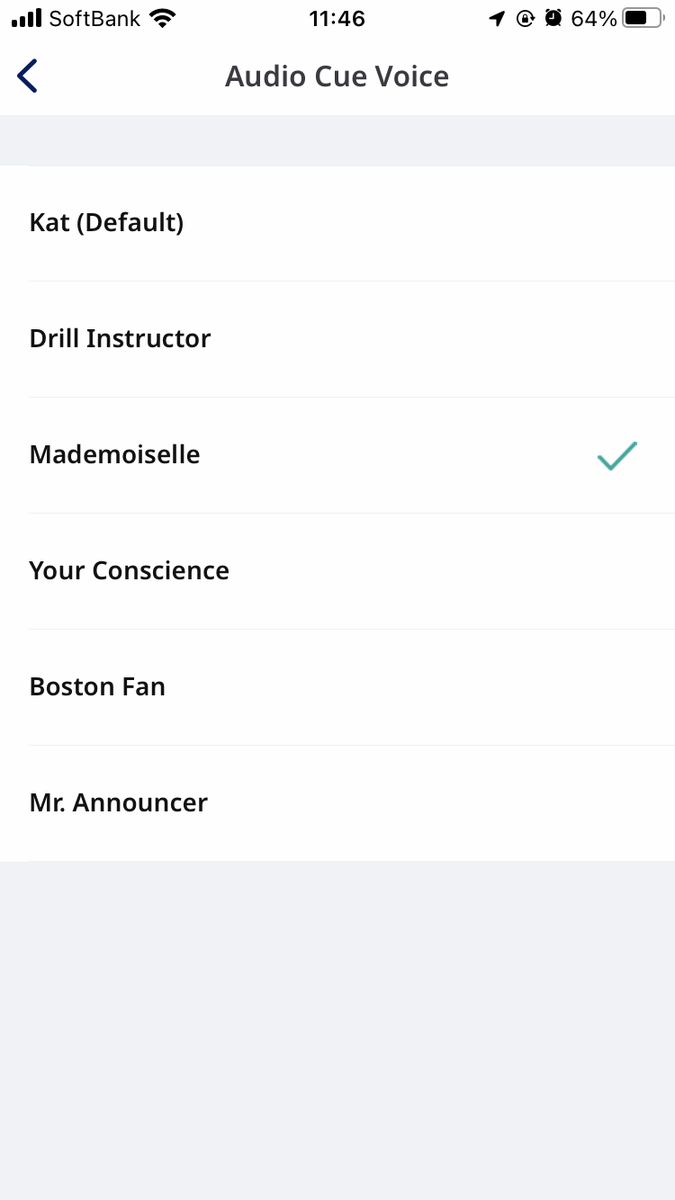Choose the Drill Instructor voice
Image resolution: width=675 pixels, height=1200 pixels.
(x=337, y=339)
